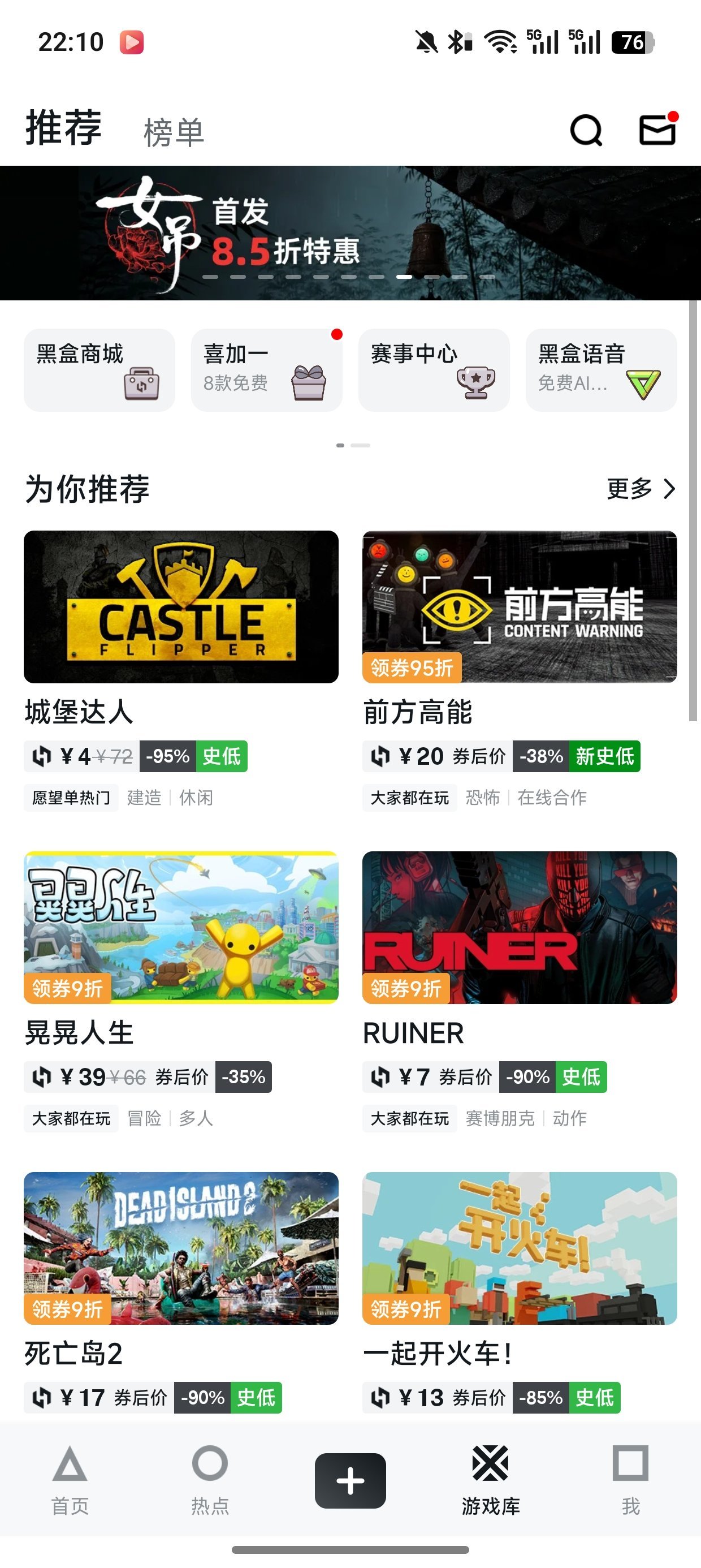
Task: View 更多 recommended games
Action: tap(641, 489)
